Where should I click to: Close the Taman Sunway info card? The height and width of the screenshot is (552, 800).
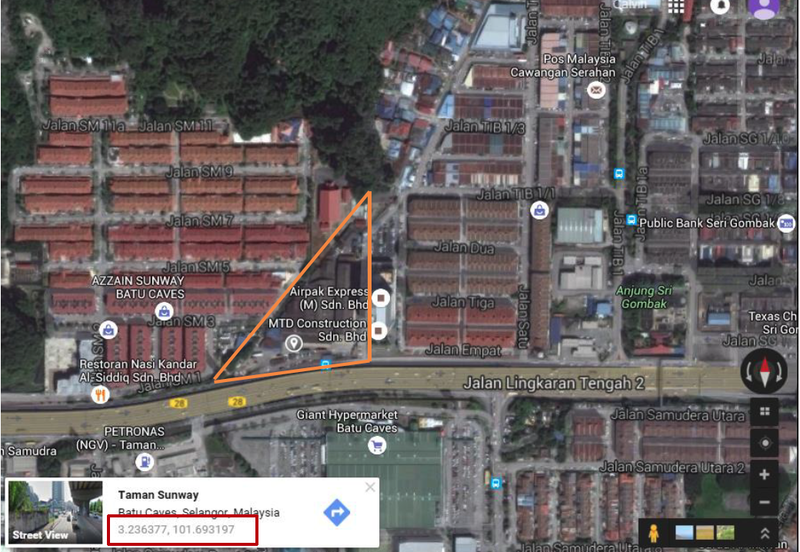pos(370,487)
